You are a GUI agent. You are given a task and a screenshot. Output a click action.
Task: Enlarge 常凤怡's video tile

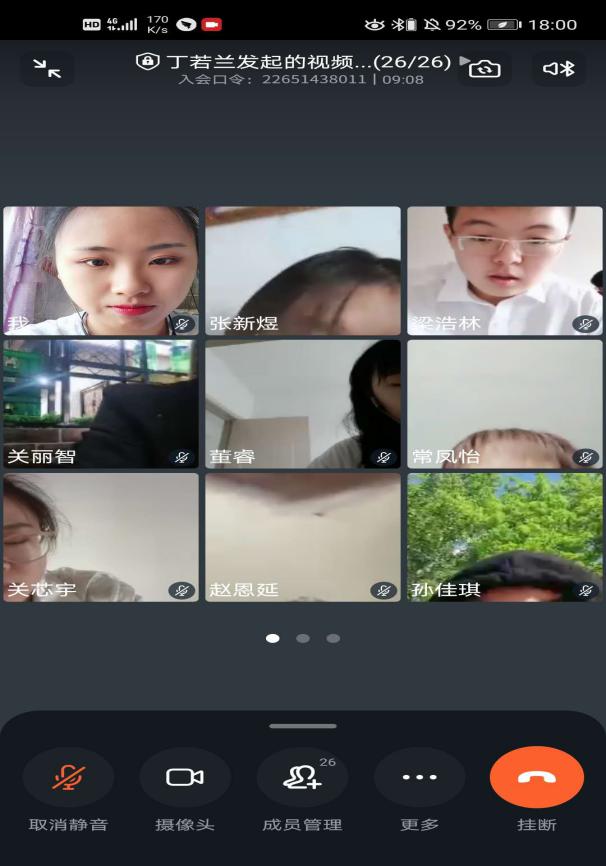[x=505, y=404]
